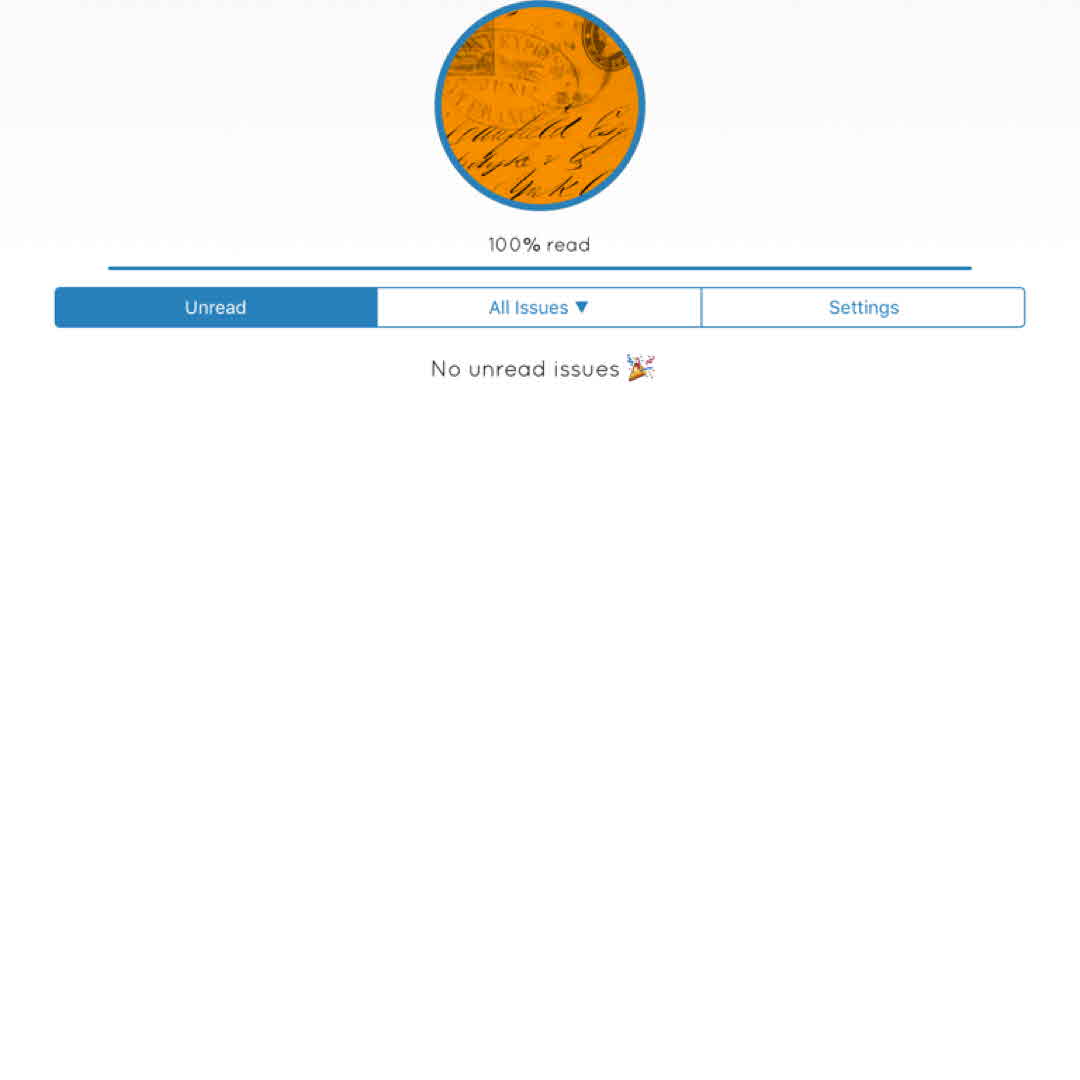Viewport: 1080px width, 1080px height.
Task: Switch to the Unread tab
Action: pyautogui.click(x=215, y=307)
